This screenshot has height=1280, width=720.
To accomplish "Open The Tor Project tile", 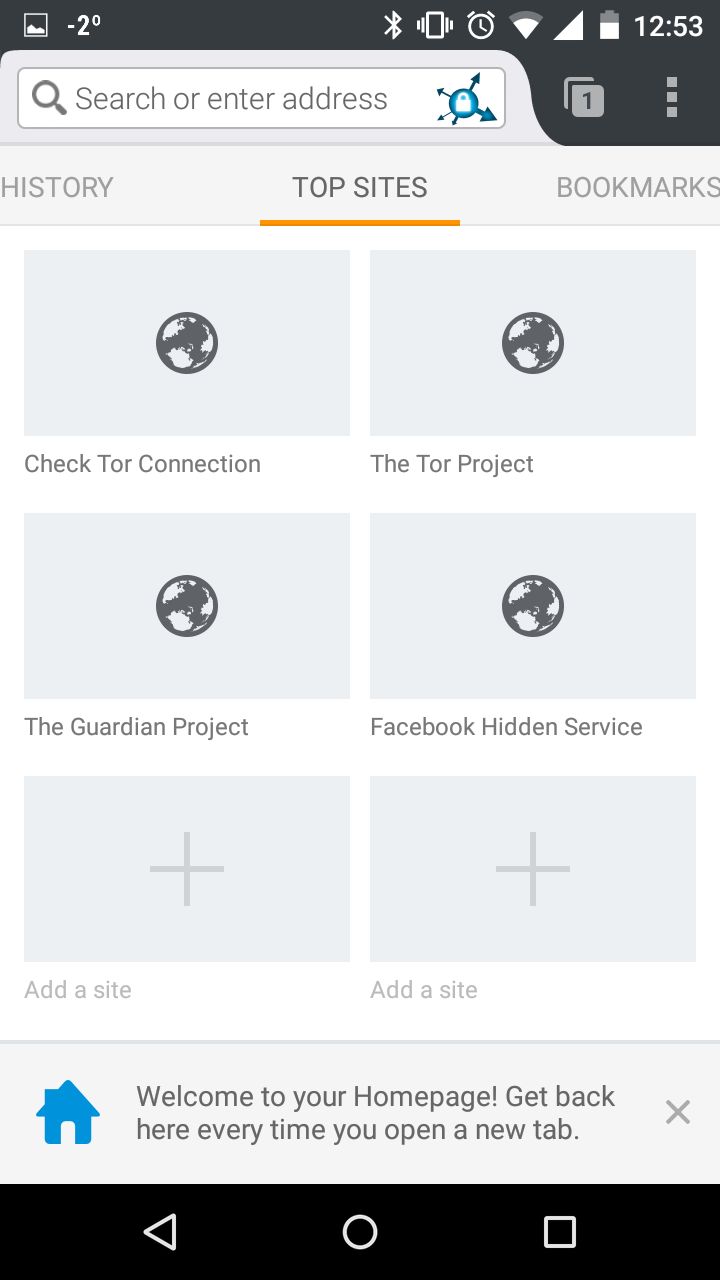I will [533, 364].
